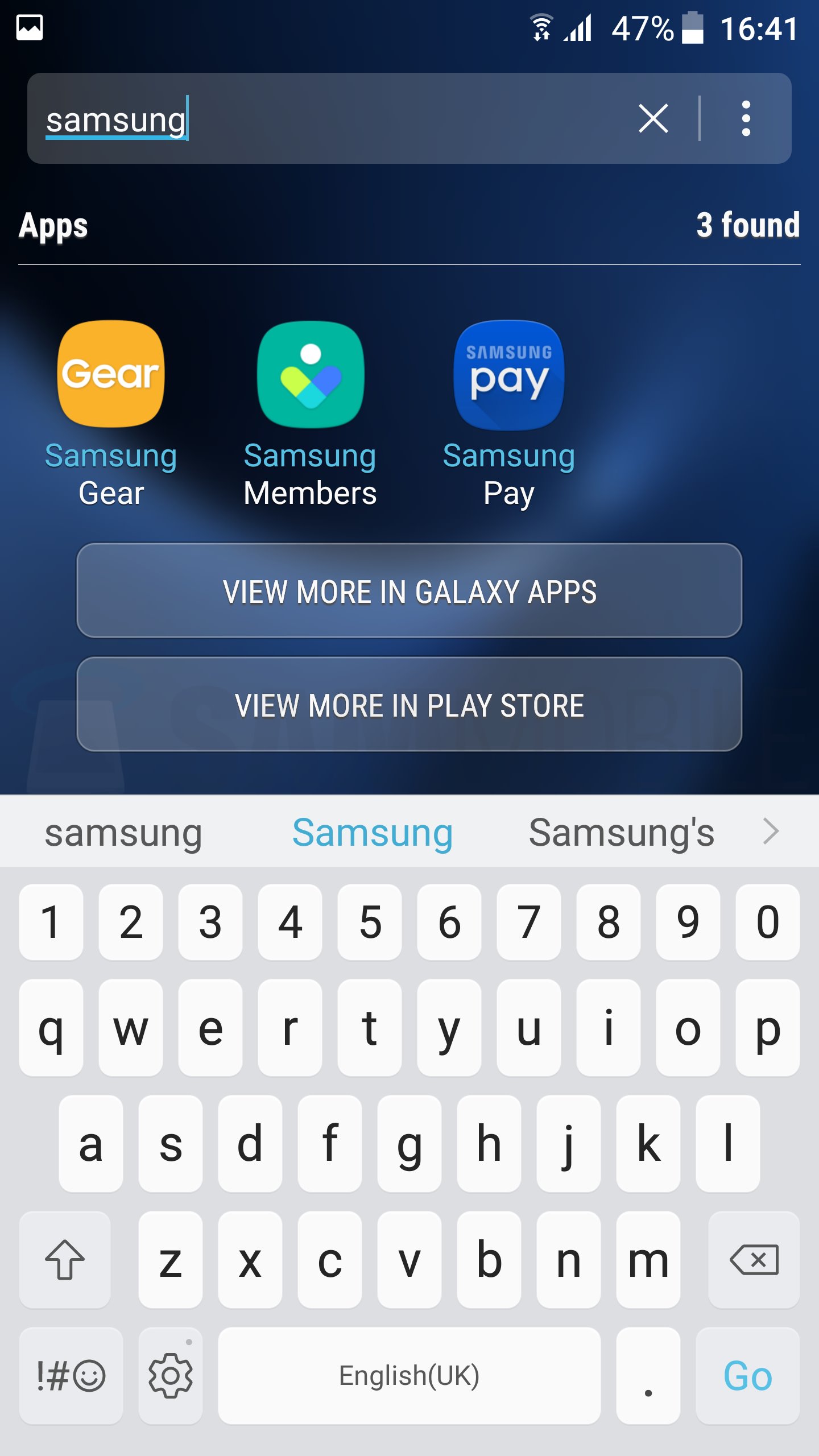Expand more keyboard suggestions arrow
Image resolution: width=819 pixels, height=1456 pixels.
tap(771, 832)
